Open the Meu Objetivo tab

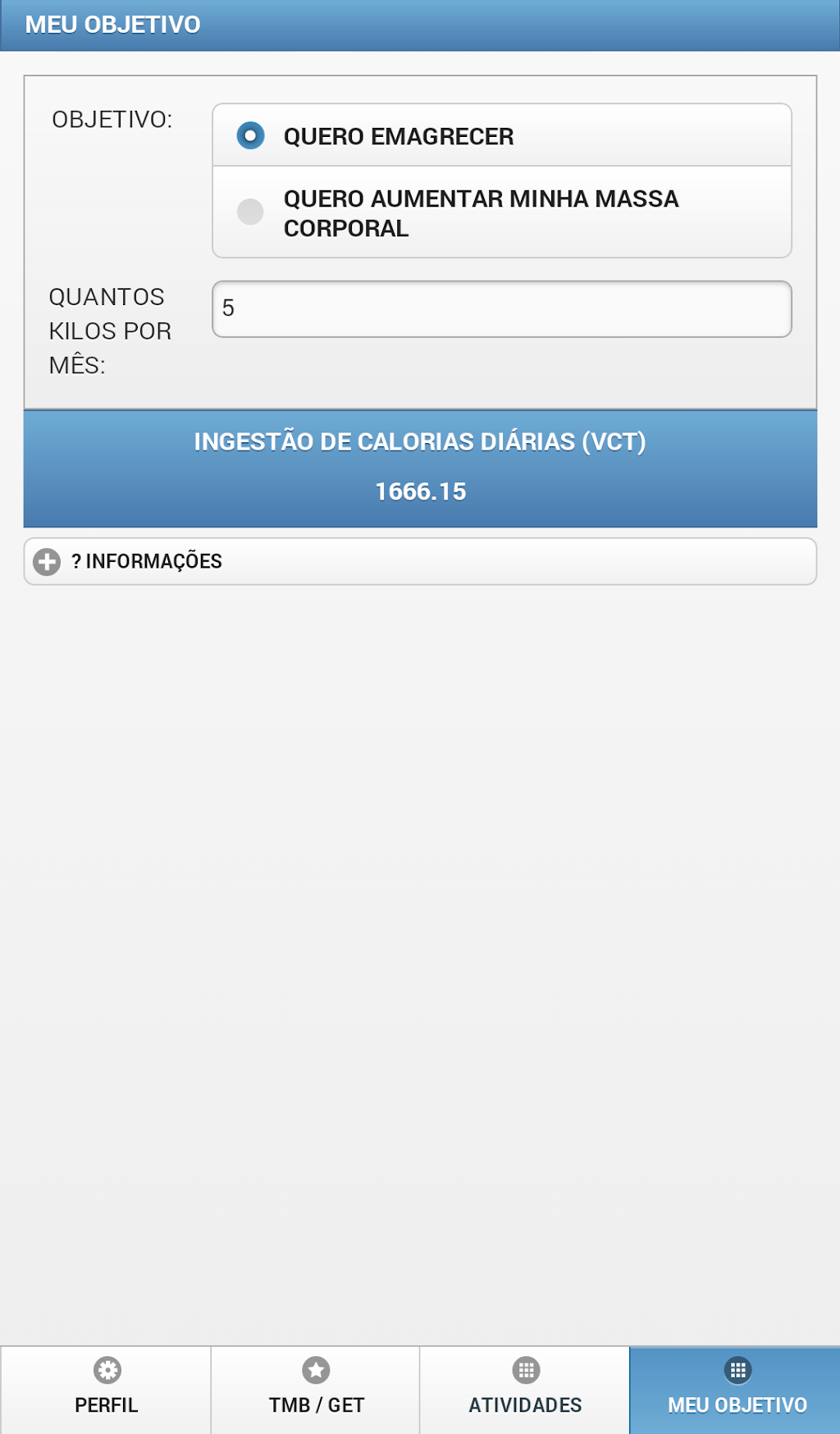(x=736, y=1390)
